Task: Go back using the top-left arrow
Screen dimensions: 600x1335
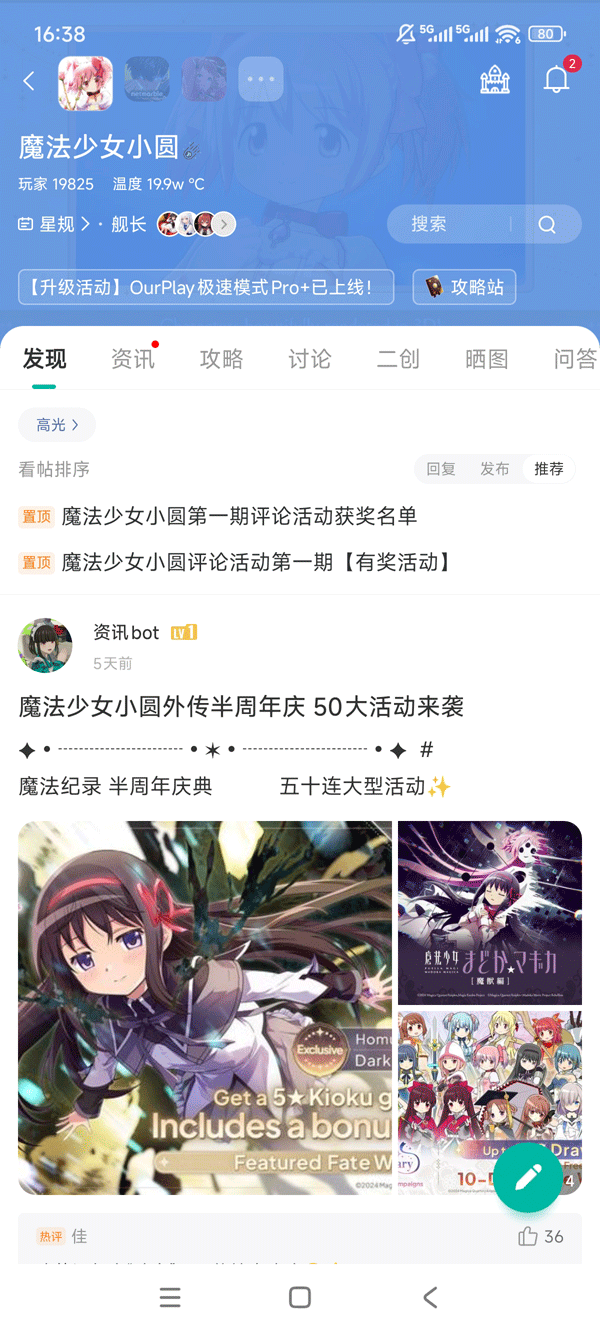Action: point(29,81)
